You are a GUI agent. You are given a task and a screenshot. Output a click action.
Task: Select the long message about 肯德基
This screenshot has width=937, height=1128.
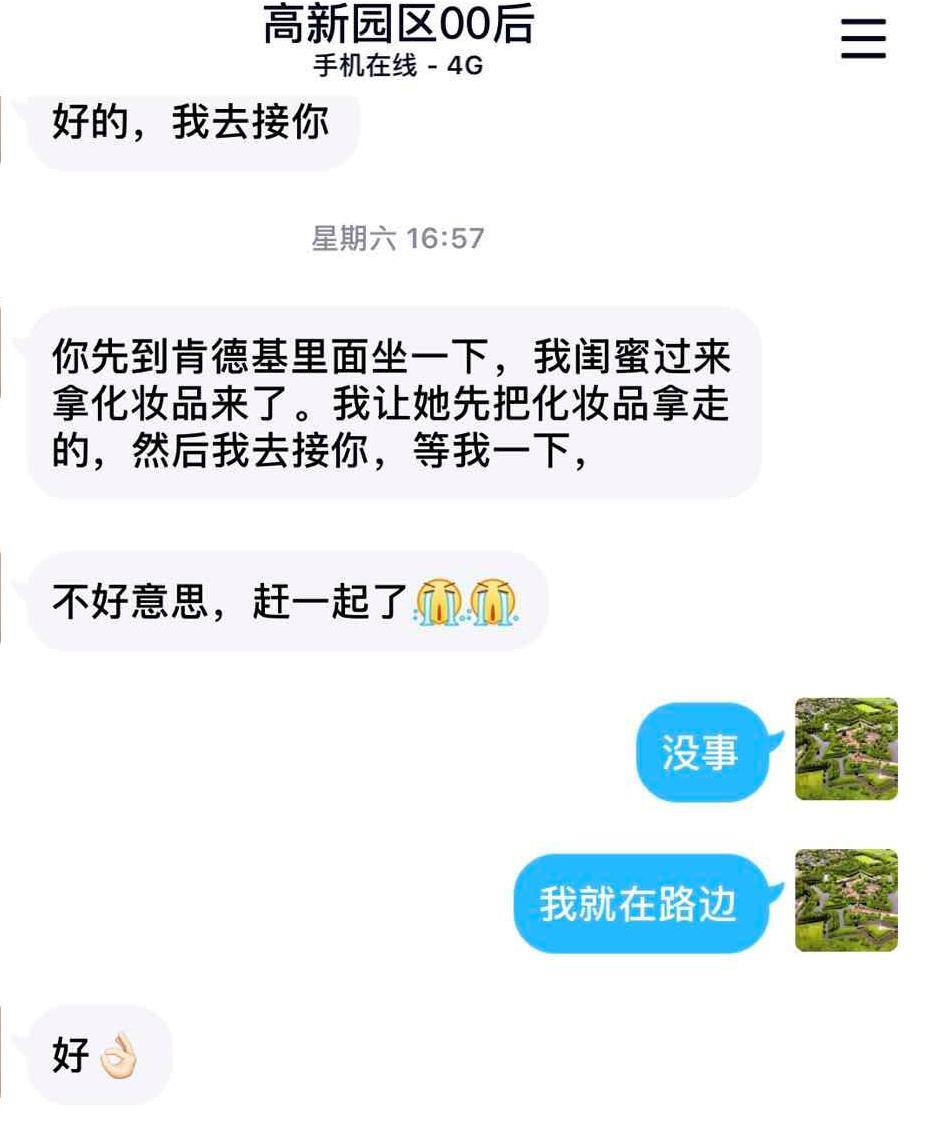coord(390,400)
